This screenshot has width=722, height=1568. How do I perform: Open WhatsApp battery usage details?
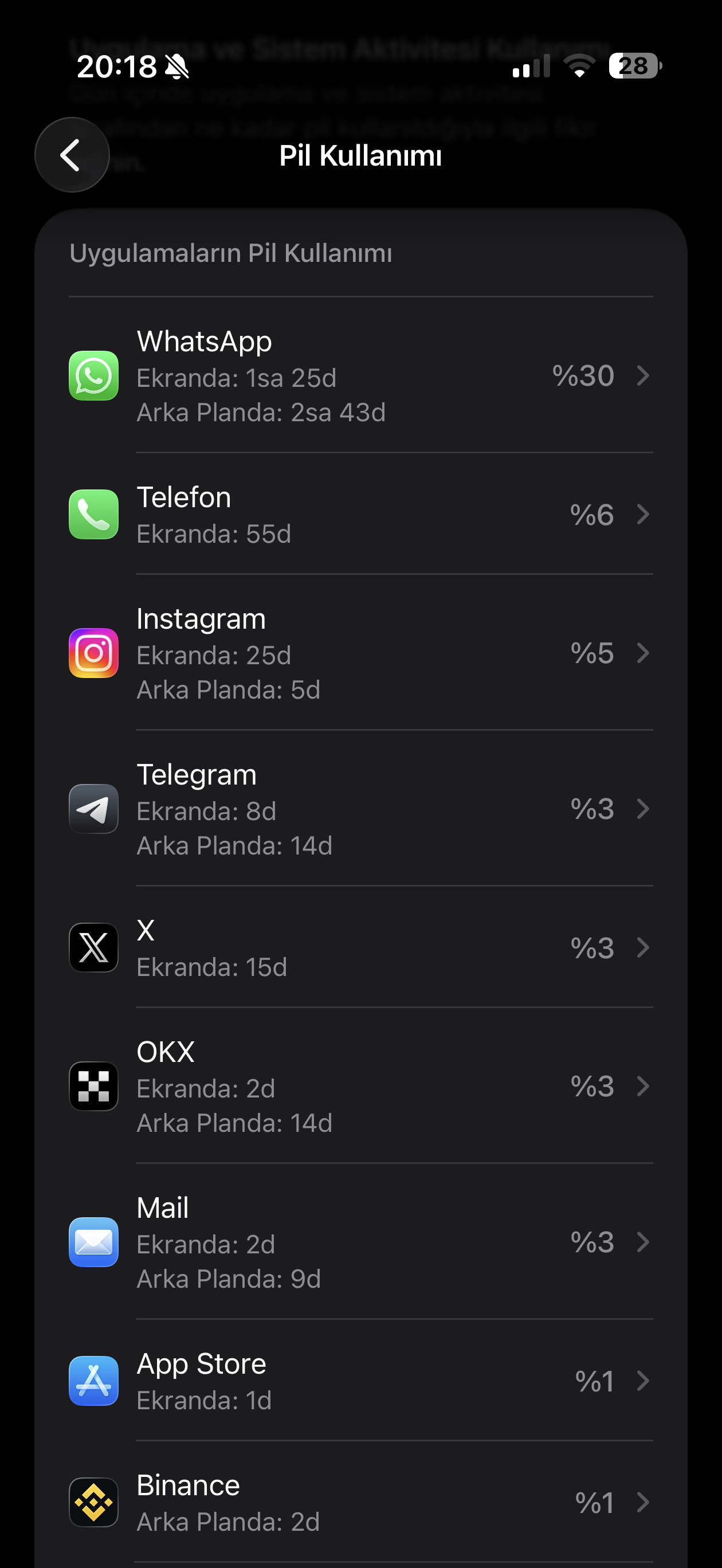click(361, 375)
